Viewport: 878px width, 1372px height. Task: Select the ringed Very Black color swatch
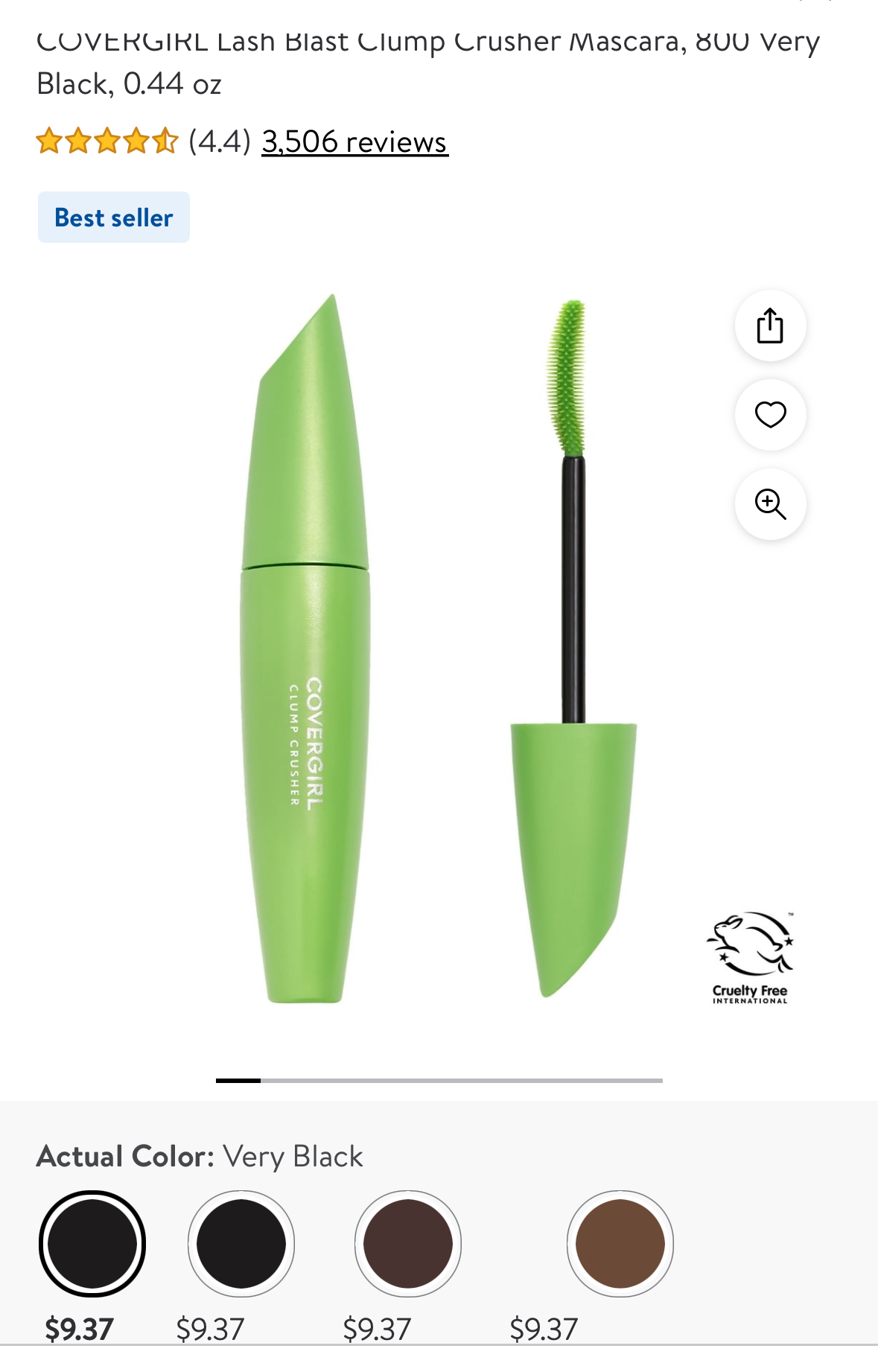(x=92, y=1243)
